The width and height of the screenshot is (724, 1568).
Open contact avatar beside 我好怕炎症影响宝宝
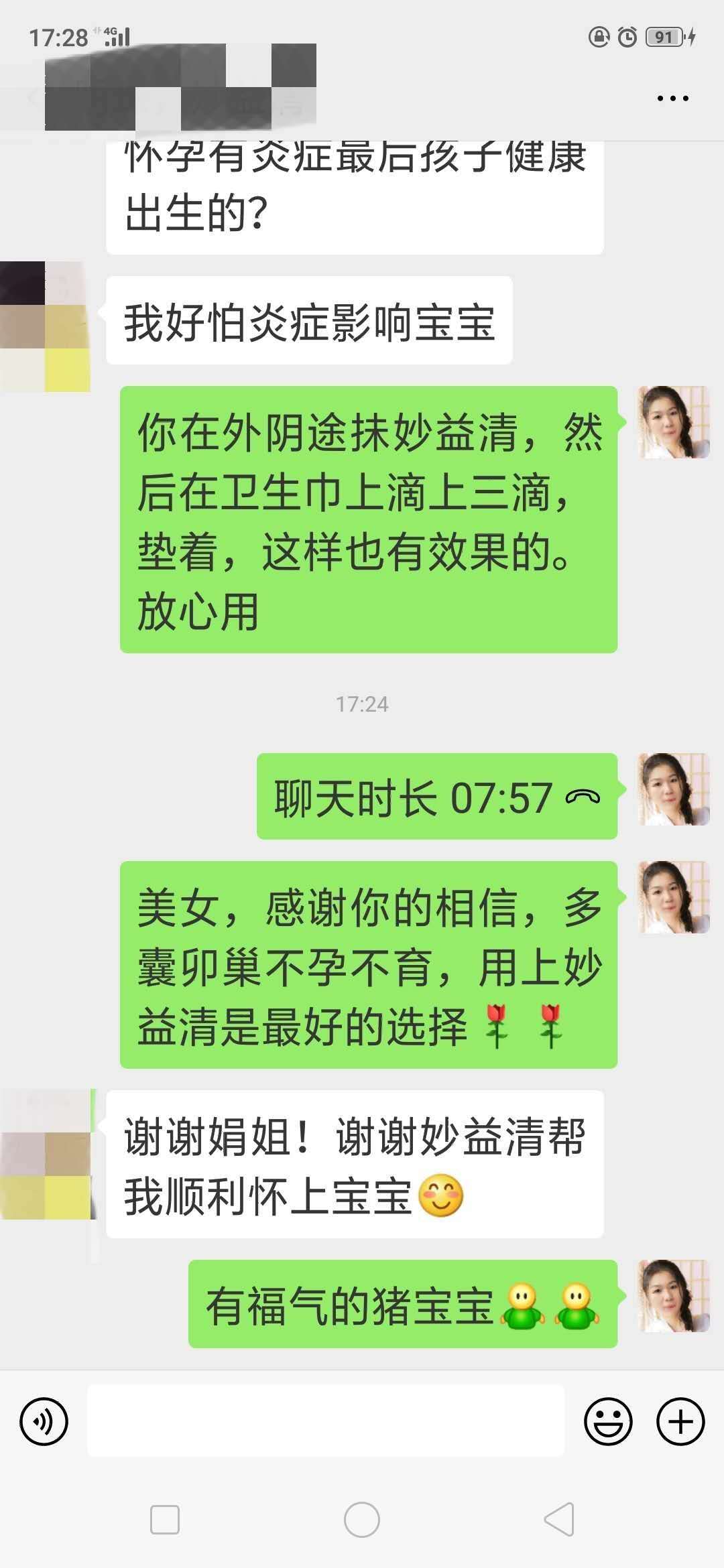45,326
